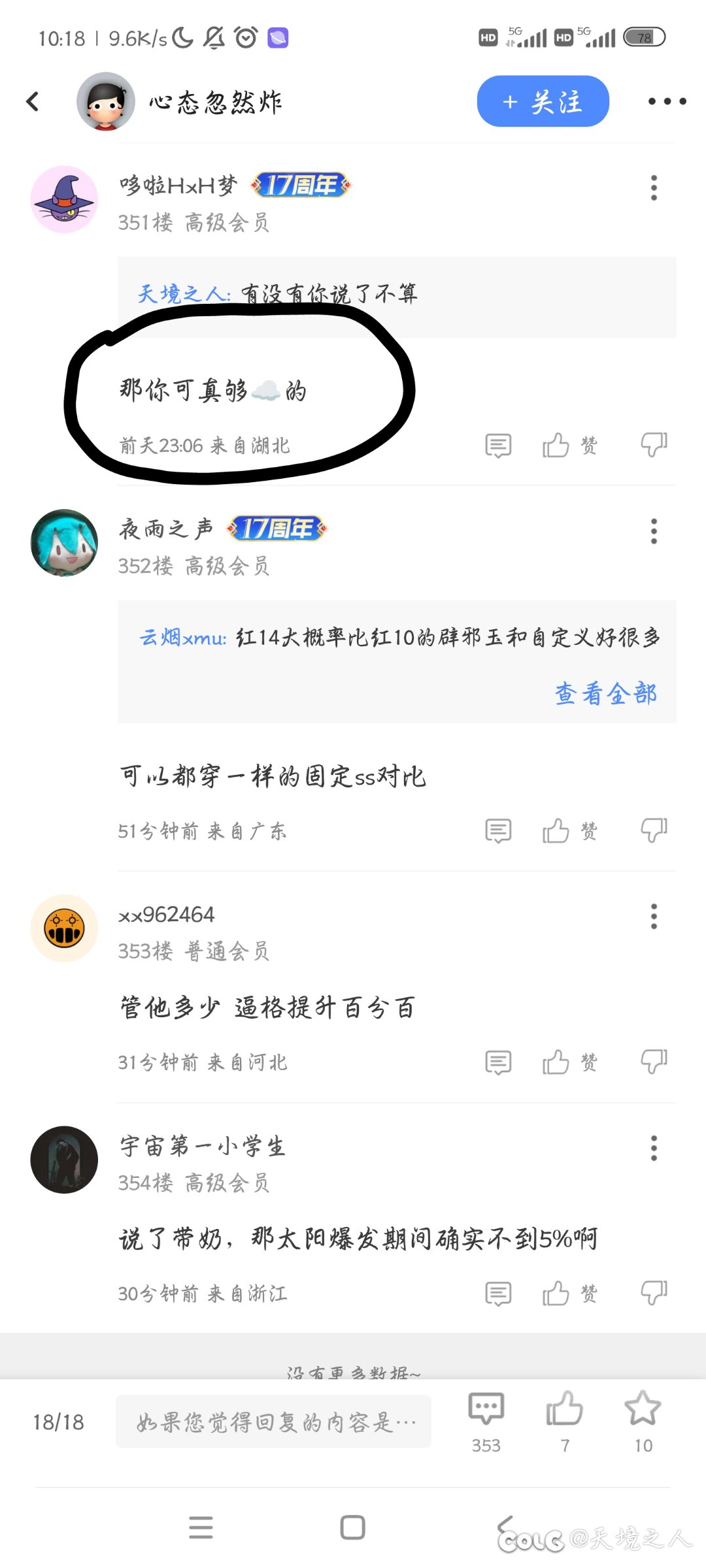Click the dislike icon under 宇宙第一小学生's reply
Screen dimensions: 706x1568
pos(652,1292)
